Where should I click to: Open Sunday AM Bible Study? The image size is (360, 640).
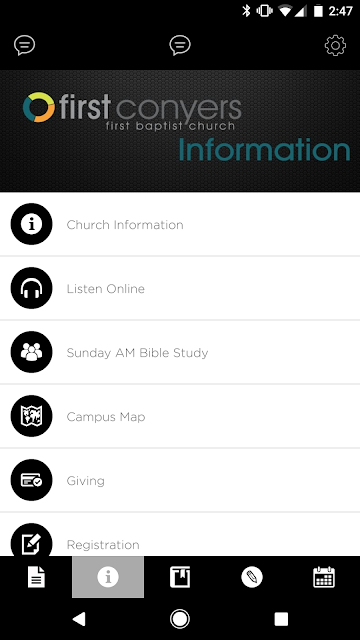(180, 352)
